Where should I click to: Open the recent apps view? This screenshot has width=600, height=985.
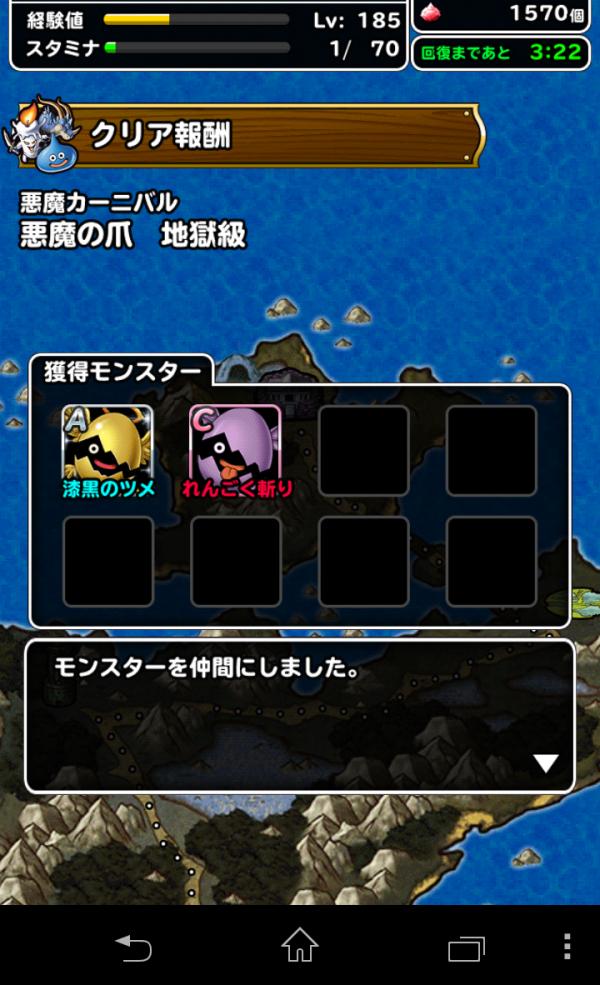[x=466, y=947]
